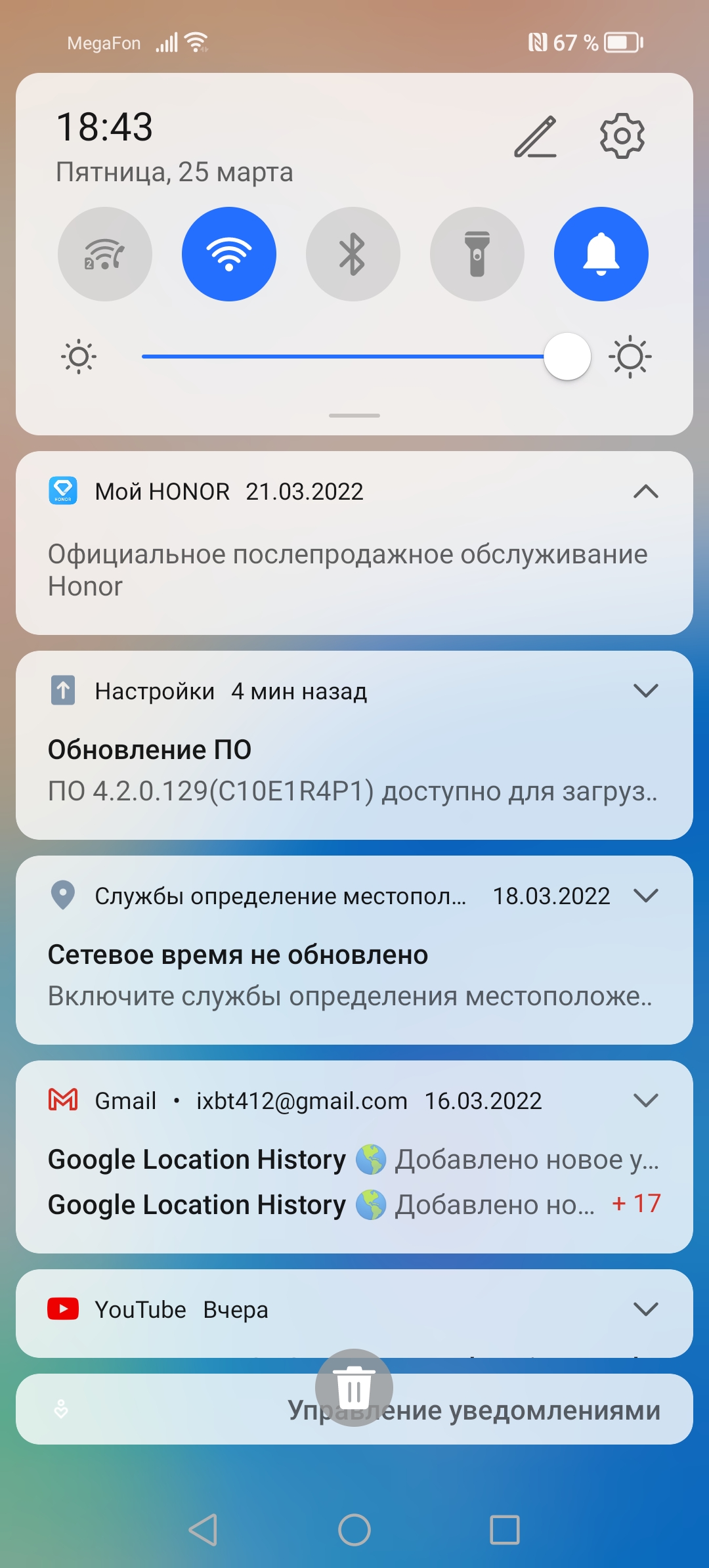Open recent apps from navigation bar
Screen dimensions: 709x1568
pos(505,1530)
